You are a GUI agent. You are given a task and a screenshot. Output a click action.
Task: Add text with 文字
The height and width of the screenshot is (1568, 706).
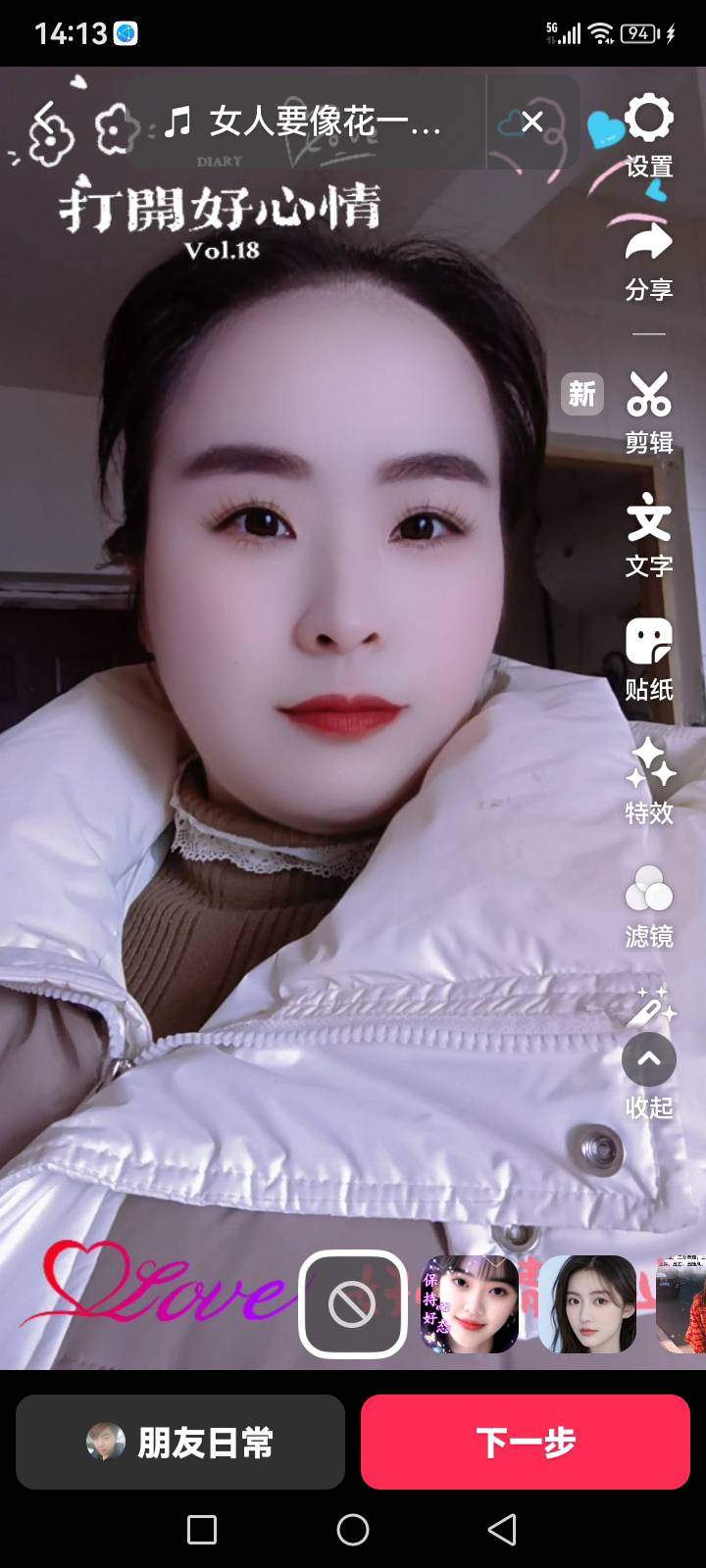649,535
